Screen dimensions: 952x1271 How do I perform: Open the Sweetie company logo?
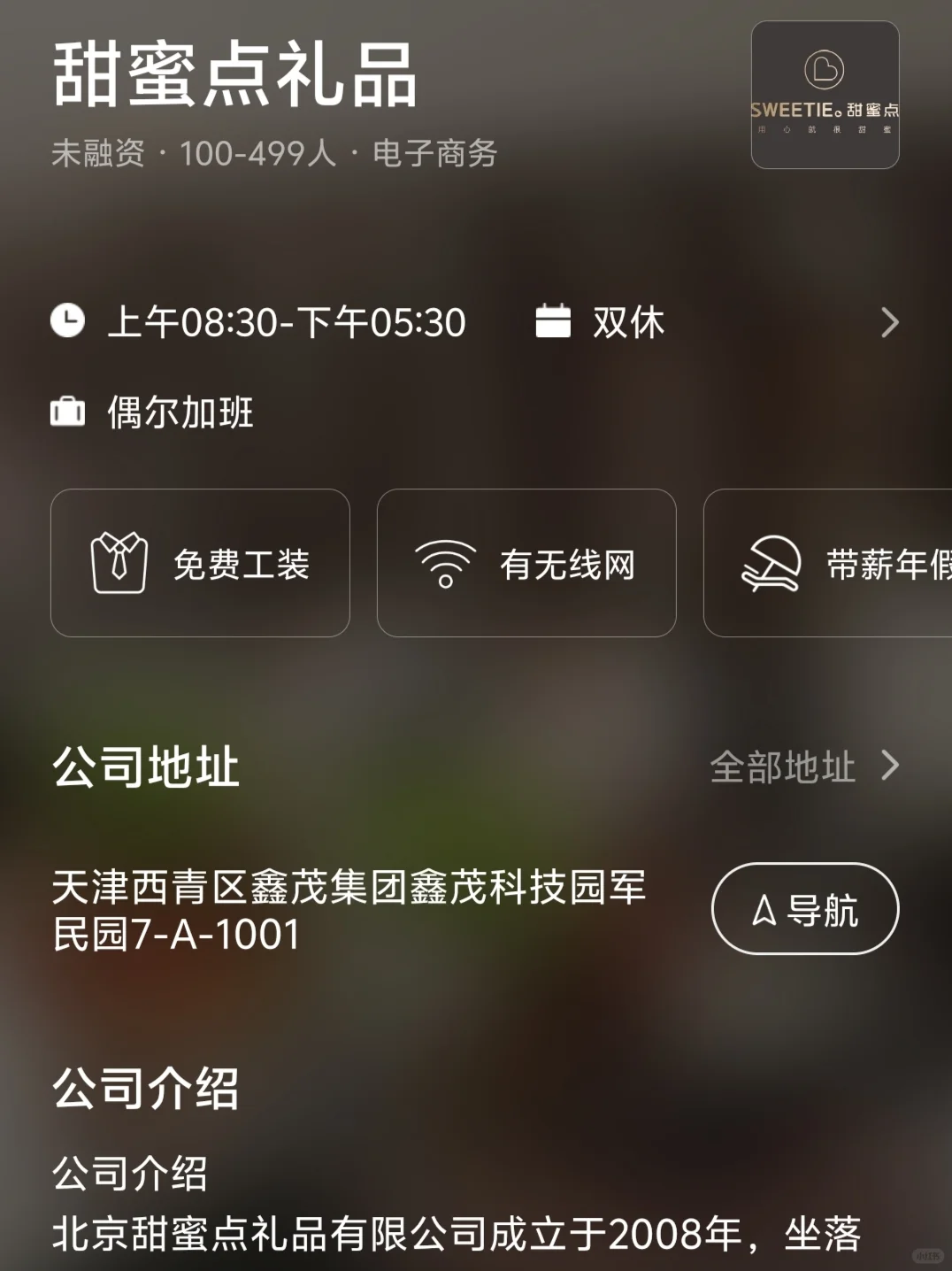[x=825, y=95]
